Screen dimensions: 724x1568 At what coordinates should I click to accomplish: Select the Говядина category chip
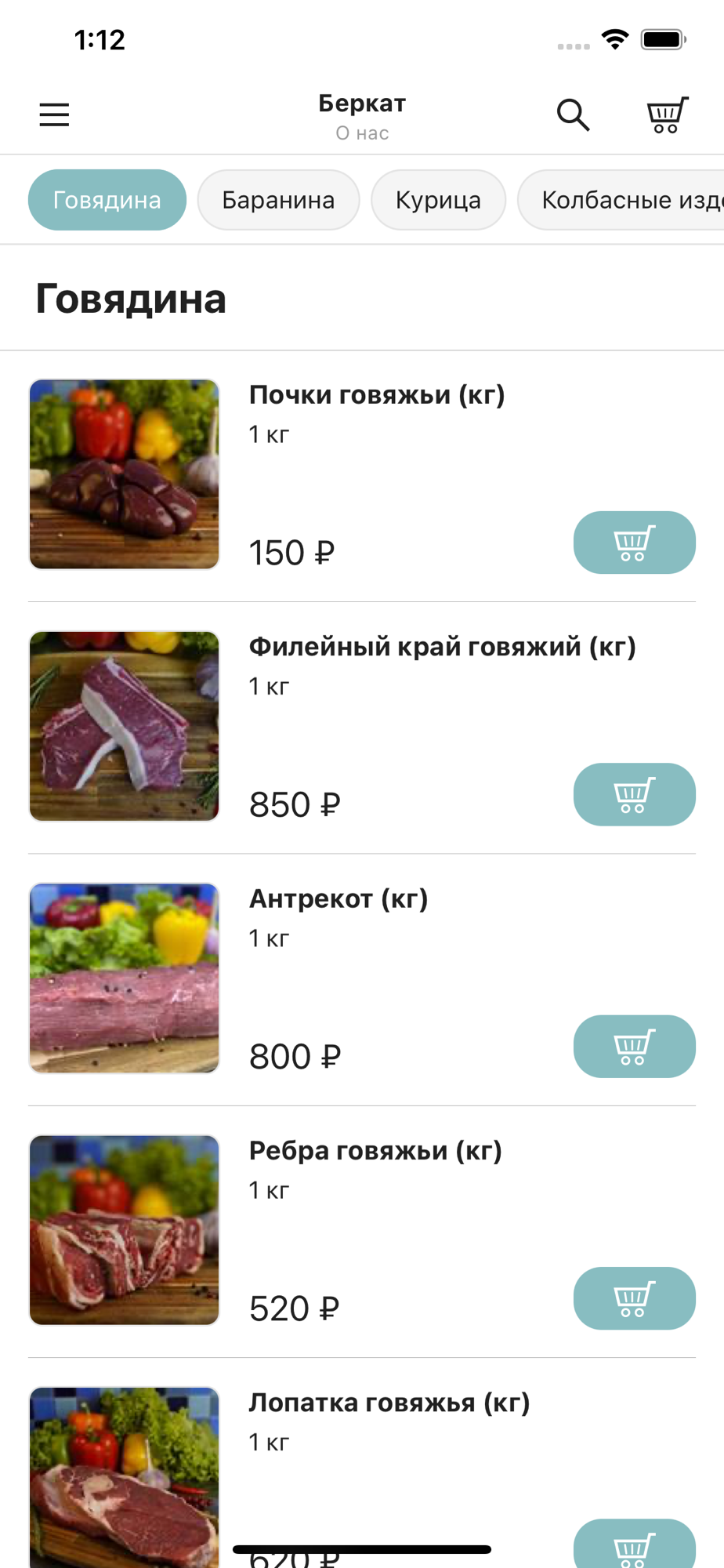pos(107,200)
